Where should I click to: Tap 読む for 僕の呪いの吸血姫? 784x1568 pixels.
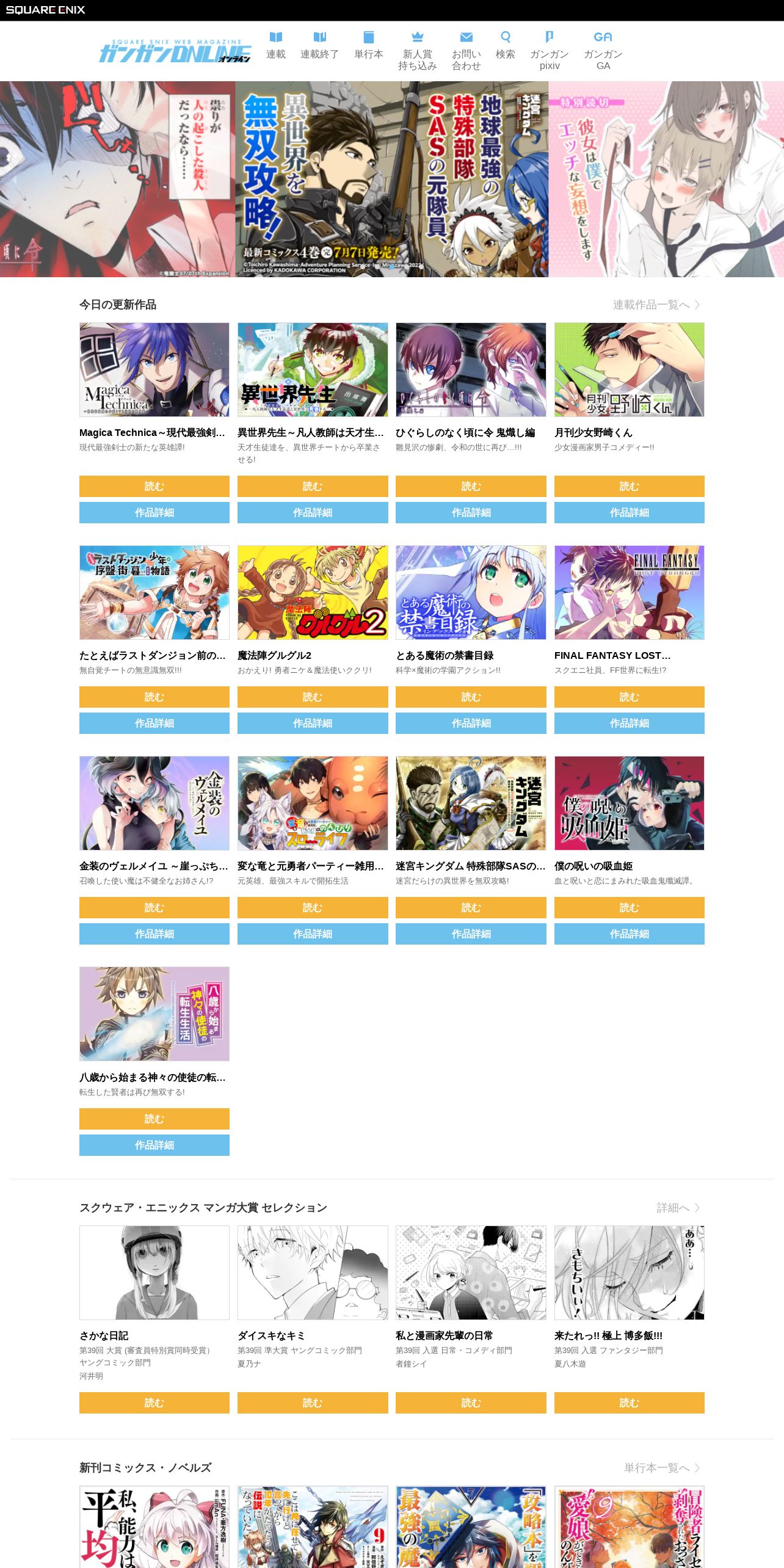pos(630,907)
